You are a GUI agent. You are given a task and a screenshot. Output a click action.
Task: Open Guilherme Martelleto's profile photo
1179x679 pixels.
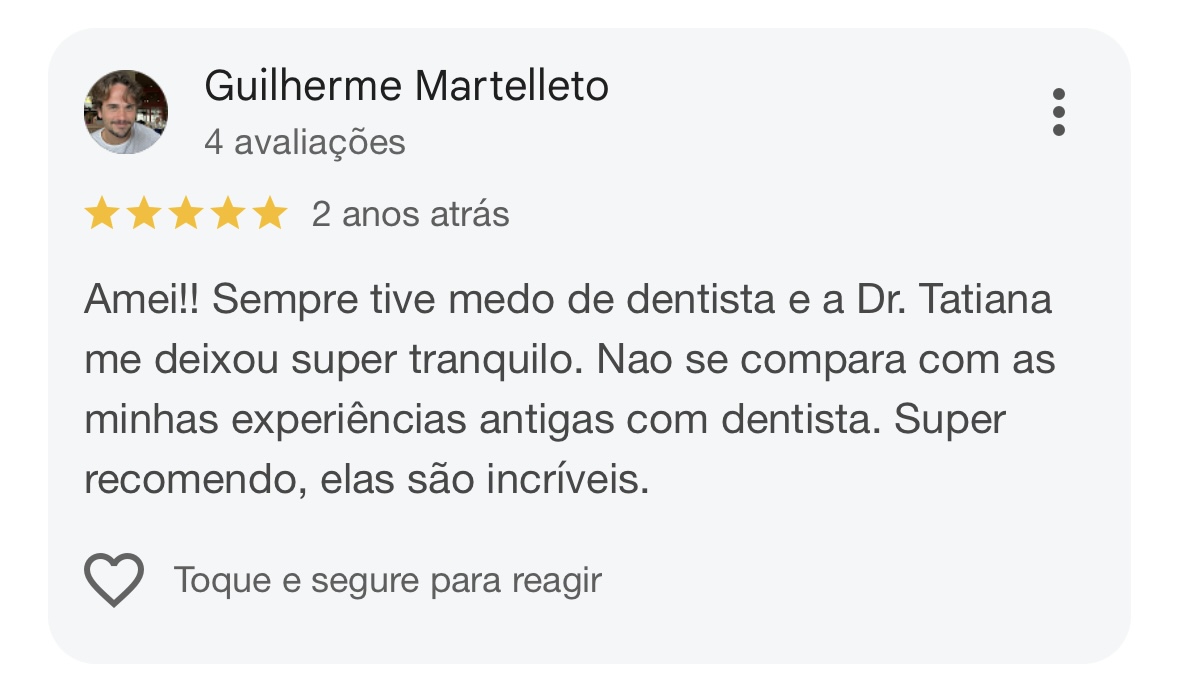click(125, 112)
